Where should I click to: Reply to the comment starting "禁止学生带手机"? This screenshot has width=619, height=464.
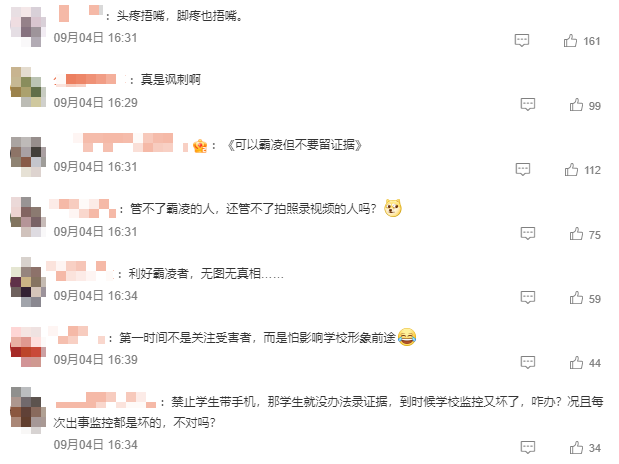pos(527,447)
